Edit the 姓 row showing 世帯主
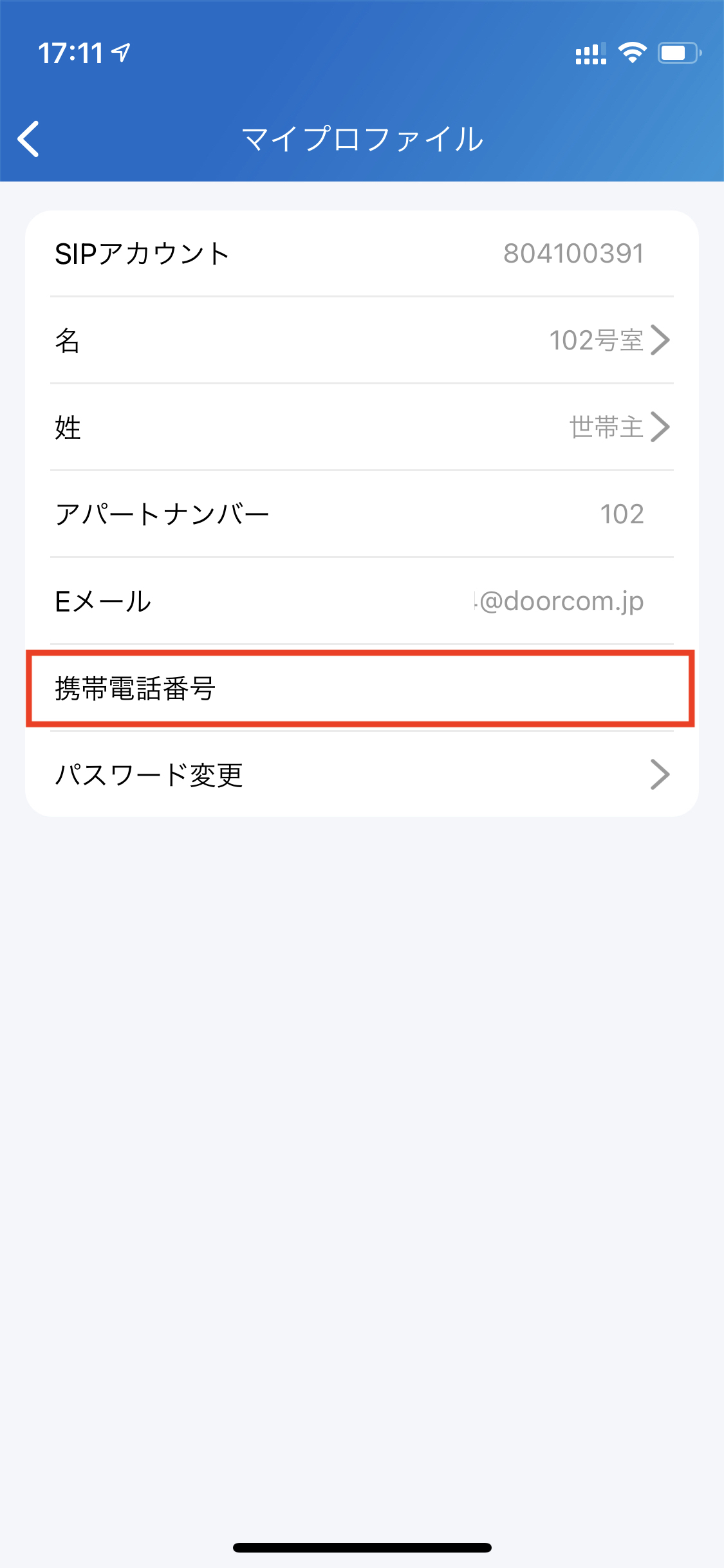This screenshot has height=1568, width=724. coord(362,427)
